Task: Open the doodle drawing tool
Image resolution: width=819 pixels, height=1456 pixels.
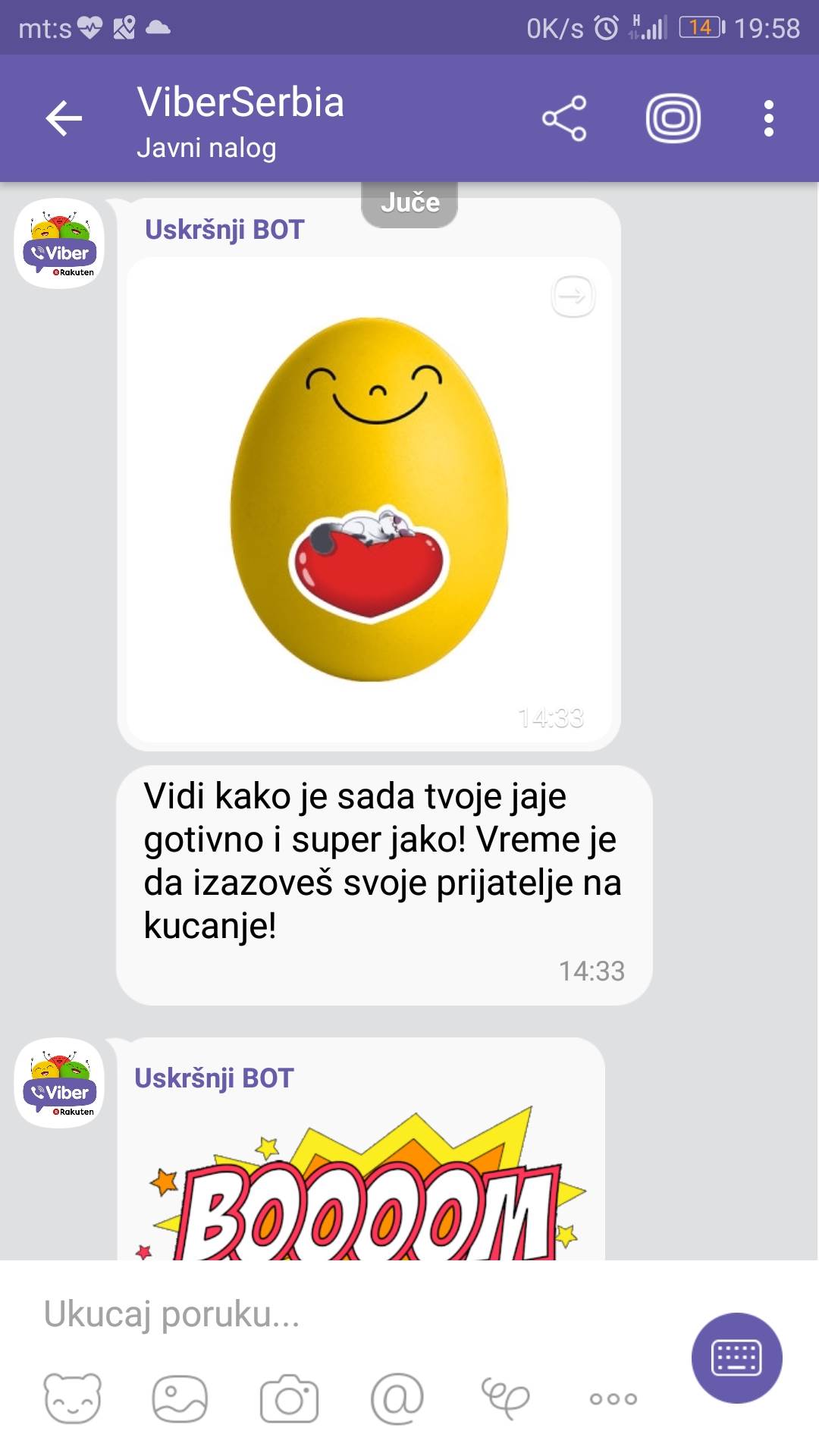Action: 505,1398
